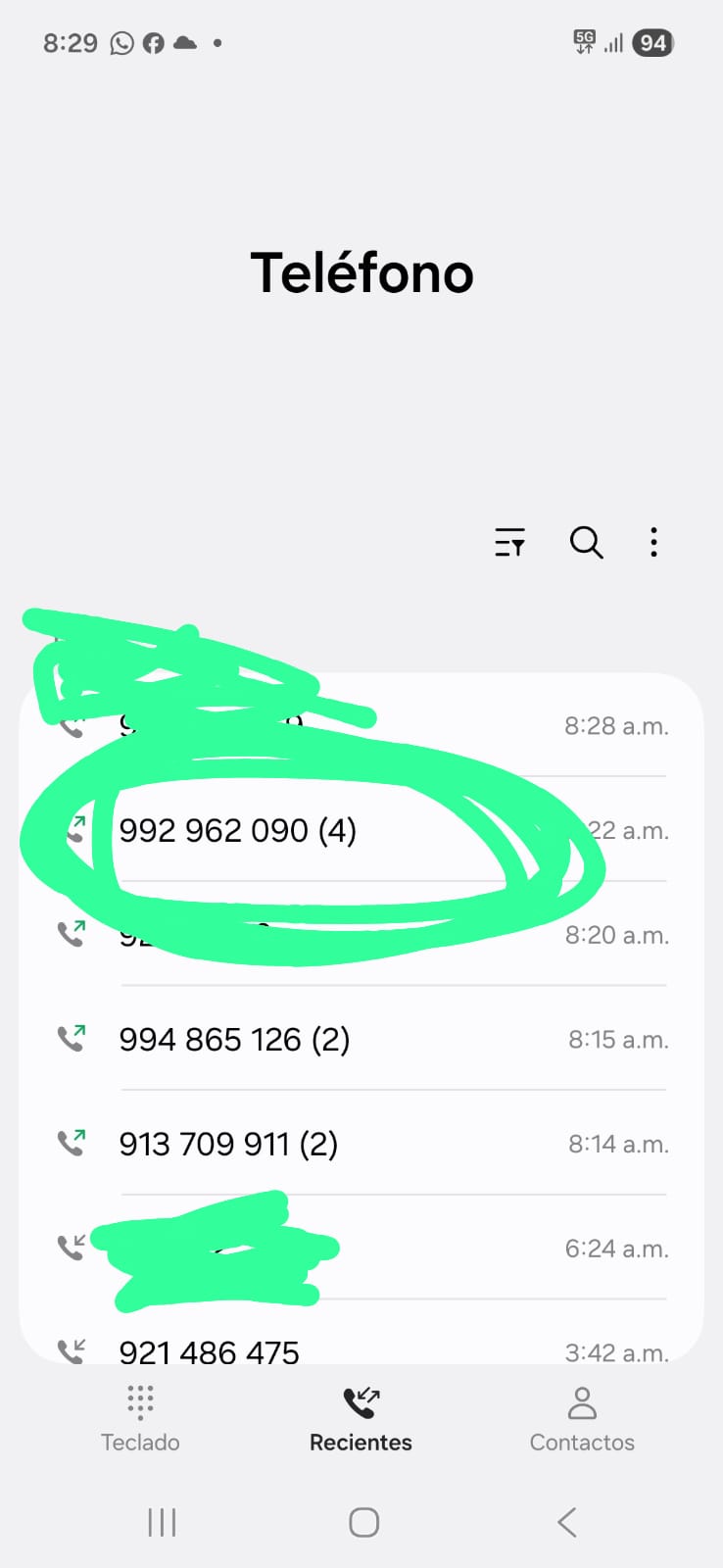Select the Recientes tab
The image size is (723, 1568).
point(361,1418)
